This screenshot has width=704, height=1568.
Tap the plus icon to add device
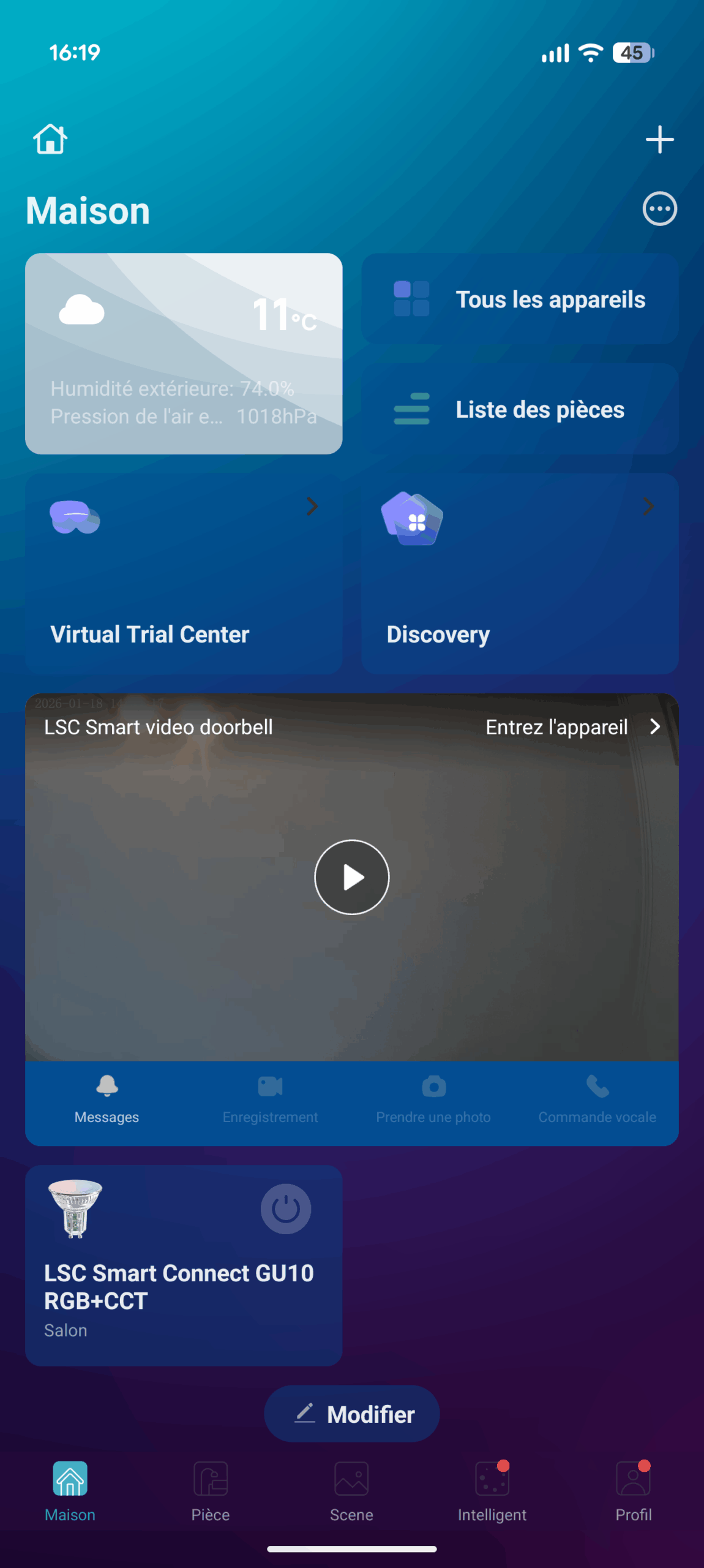tap(659, 140)
